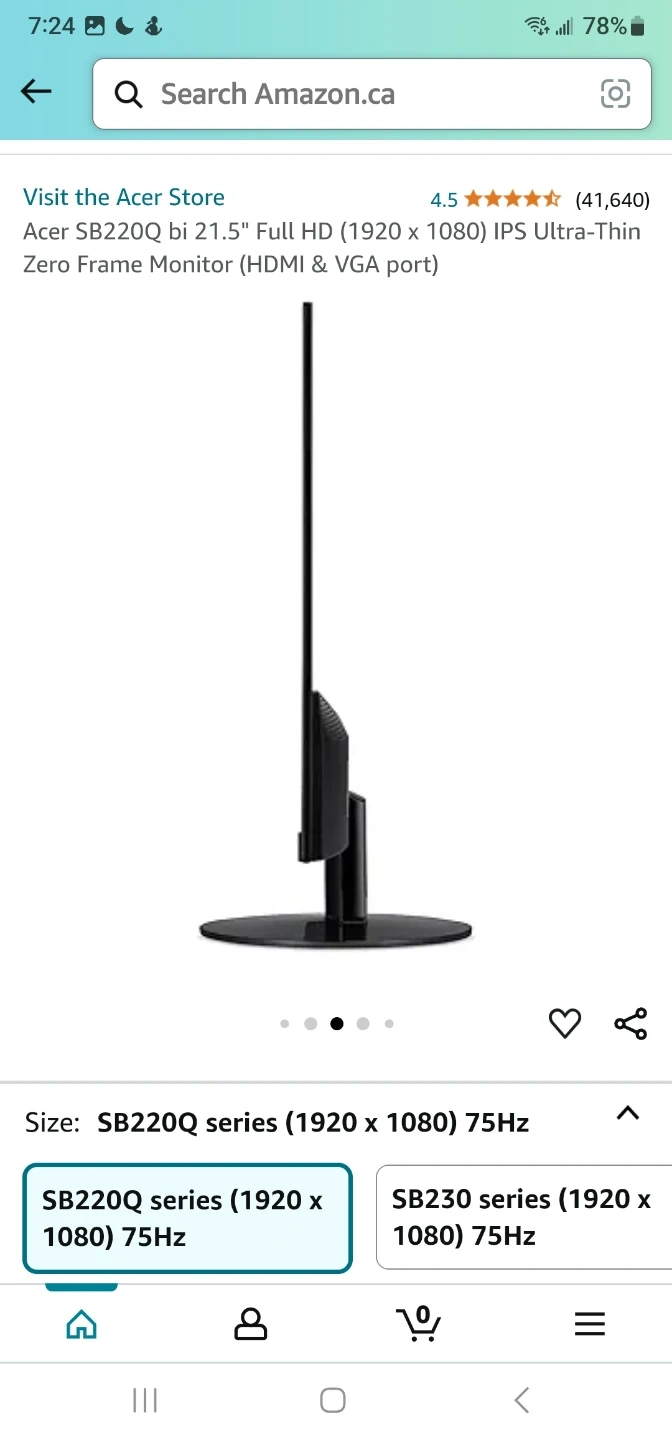Share this Acer monitor listing
The width and height of the screenshot is (672, 1440).
[x=630, y=1023]
